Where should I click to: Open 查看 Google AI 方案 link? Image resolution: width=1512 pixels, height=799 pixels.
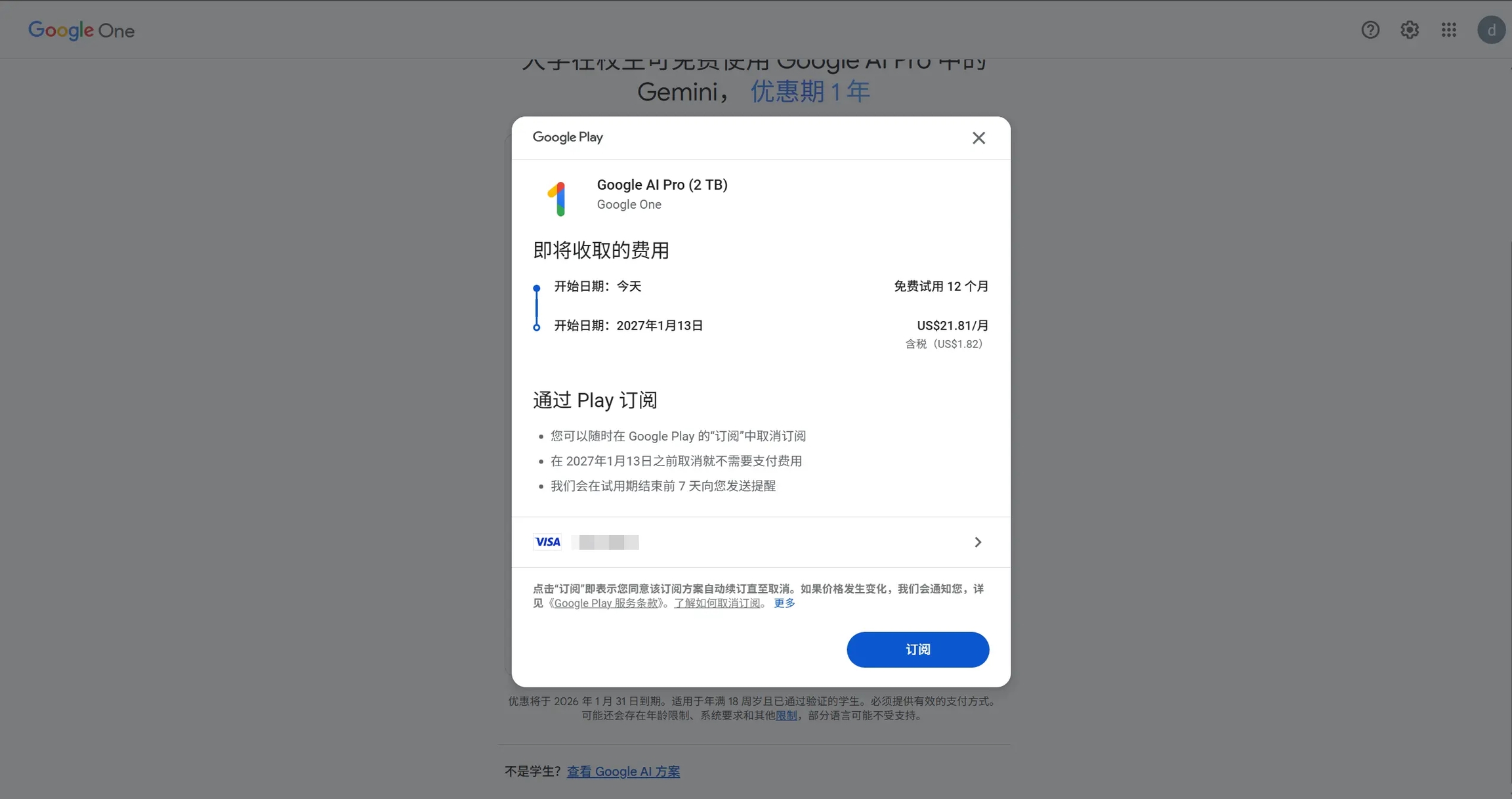point(623,771)
